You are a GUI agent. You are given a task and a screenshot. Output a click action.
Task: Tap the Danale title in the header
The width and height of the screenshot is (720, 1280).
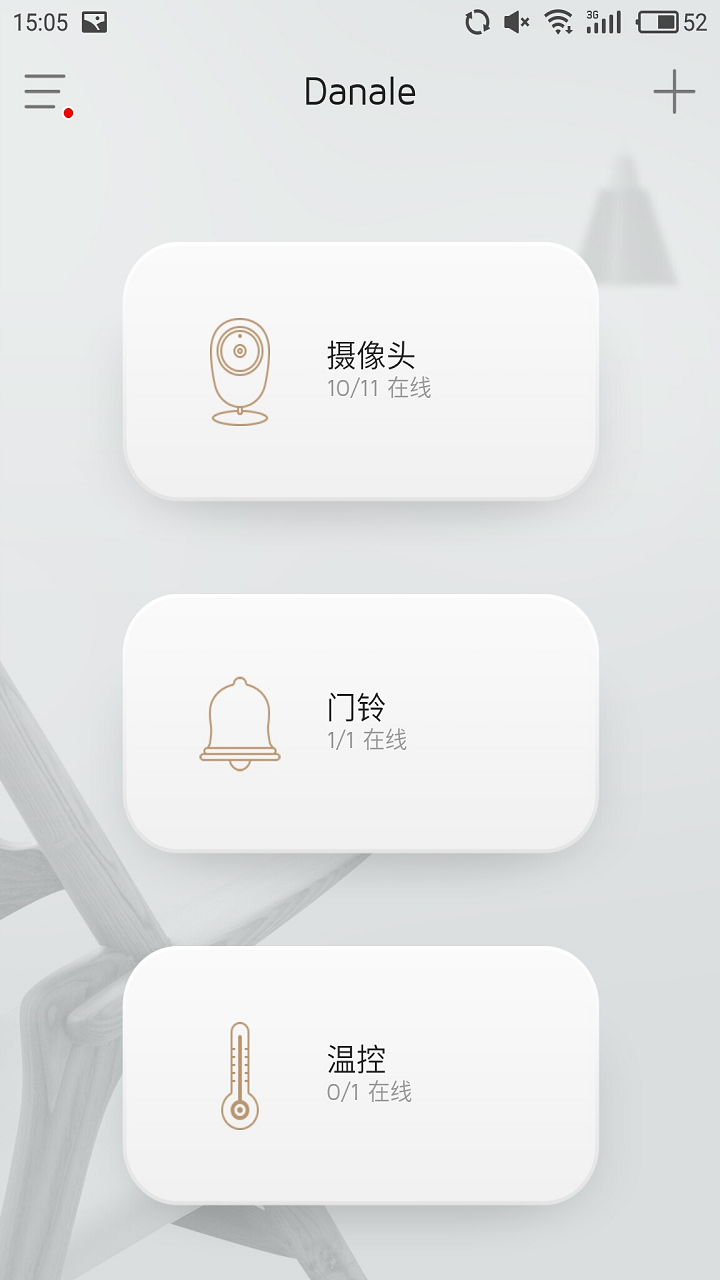click(359, 92)
